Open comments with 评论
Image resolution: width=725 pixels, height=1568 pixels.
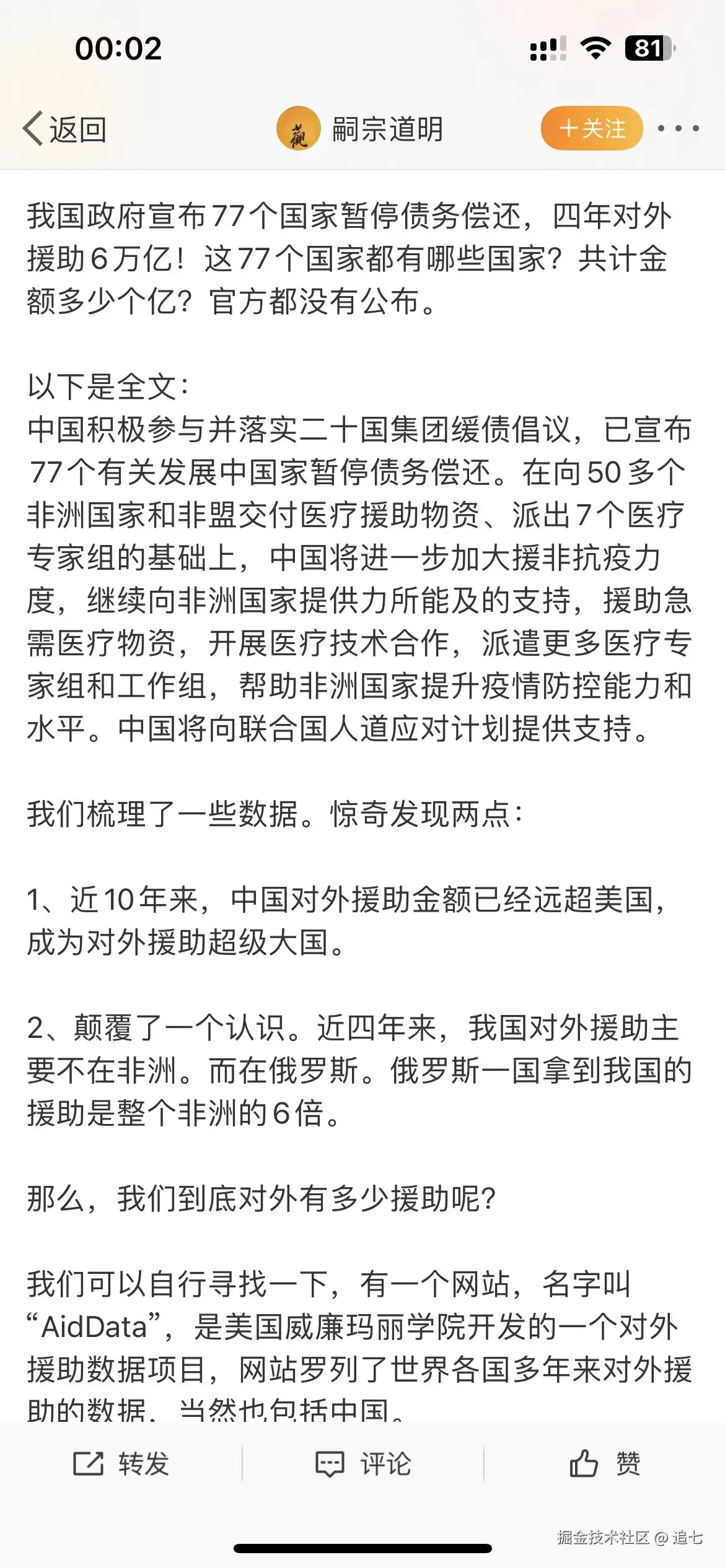point(363,1464)
